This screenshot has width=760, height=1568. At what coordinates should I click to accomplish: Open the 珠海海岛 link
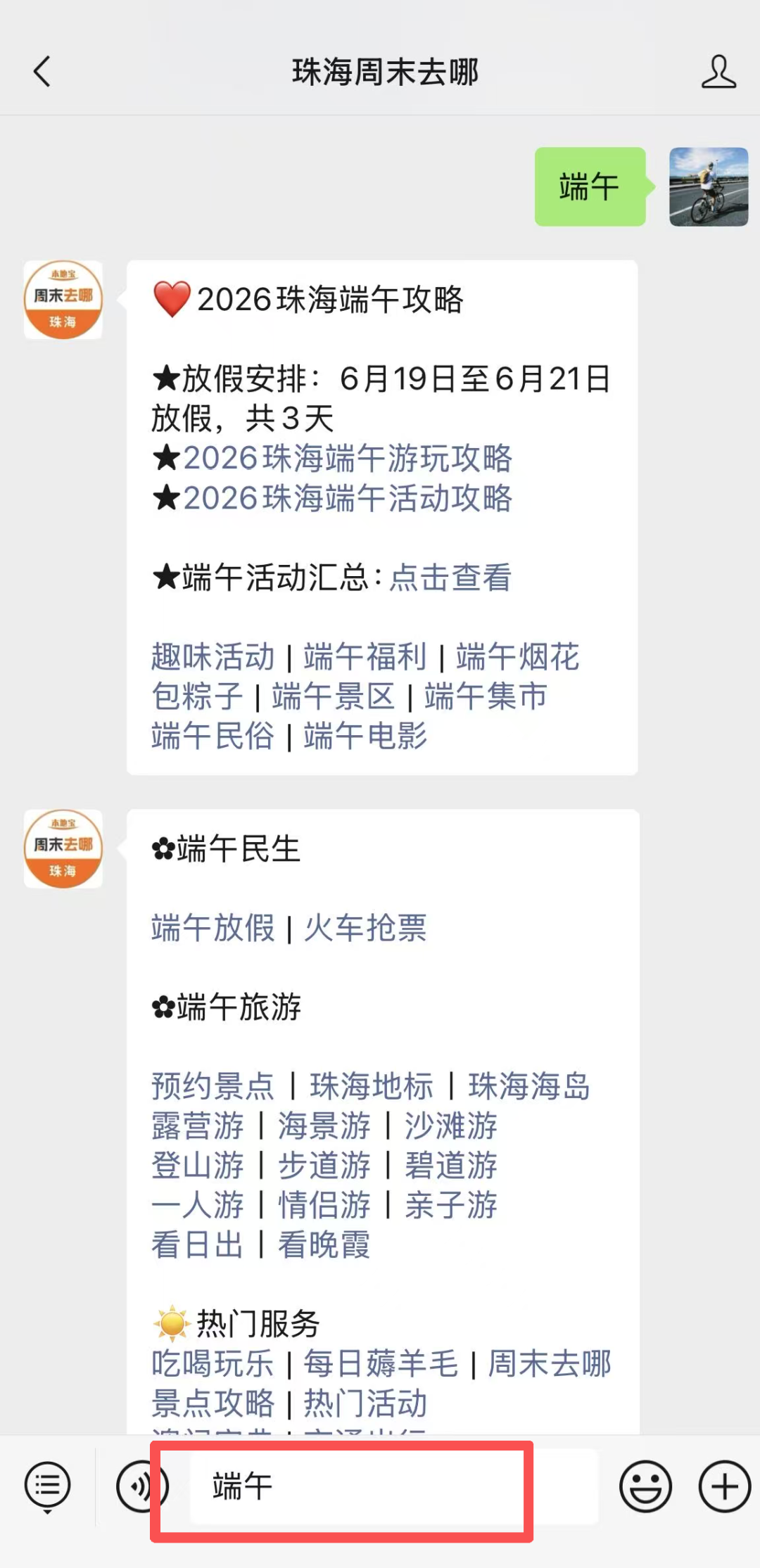pos(529,1086)
